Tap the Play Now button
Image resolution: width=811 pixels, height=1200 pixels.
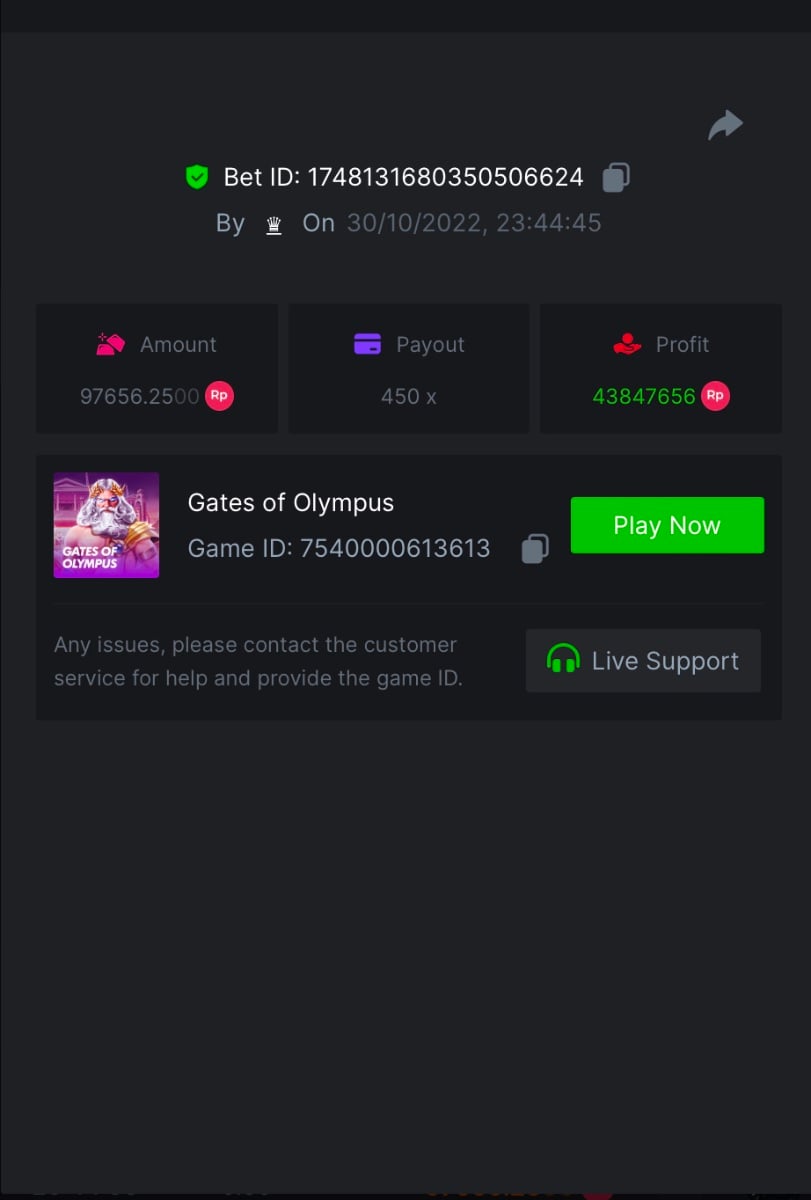tap(667, 525)
